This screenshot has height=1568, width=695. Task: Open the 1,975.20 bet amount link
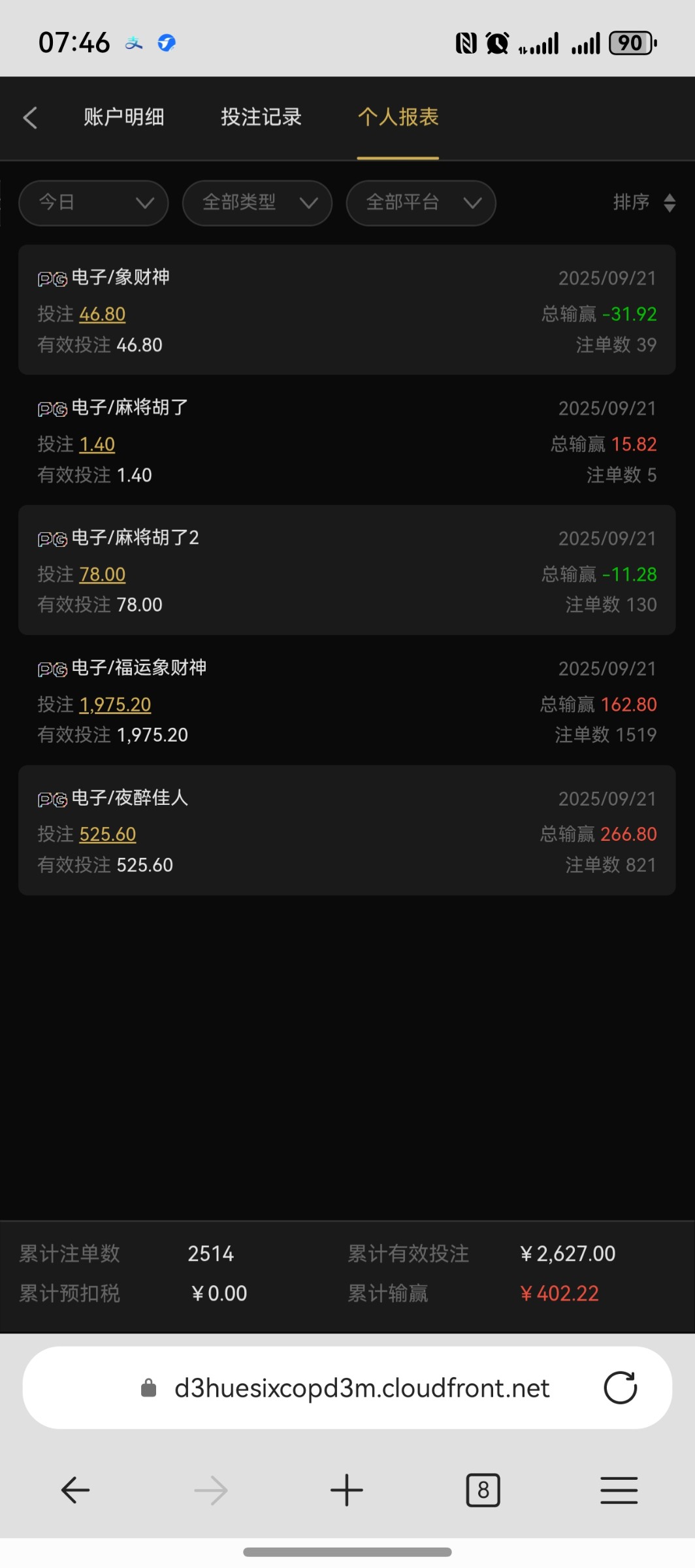click(115, 704)
